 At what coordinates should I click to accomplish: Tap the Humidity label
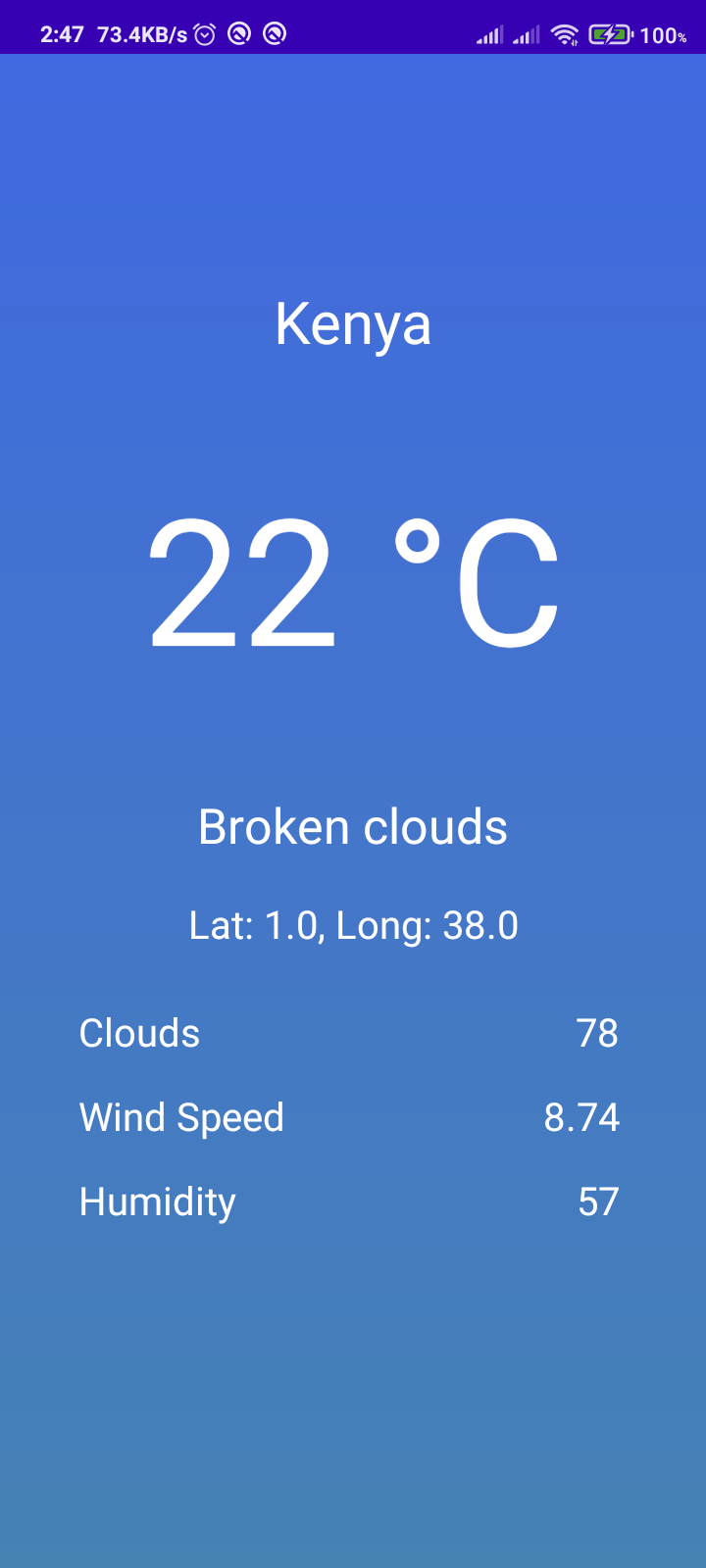157,1200
